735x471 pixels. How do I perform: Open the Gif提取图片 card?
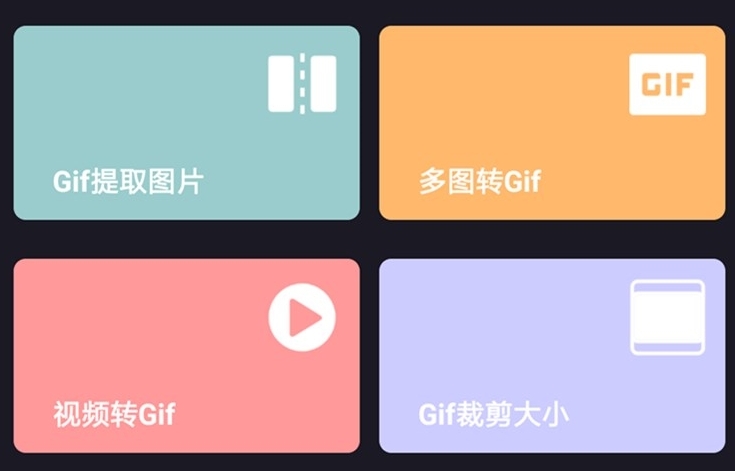[x=186, y=123]
